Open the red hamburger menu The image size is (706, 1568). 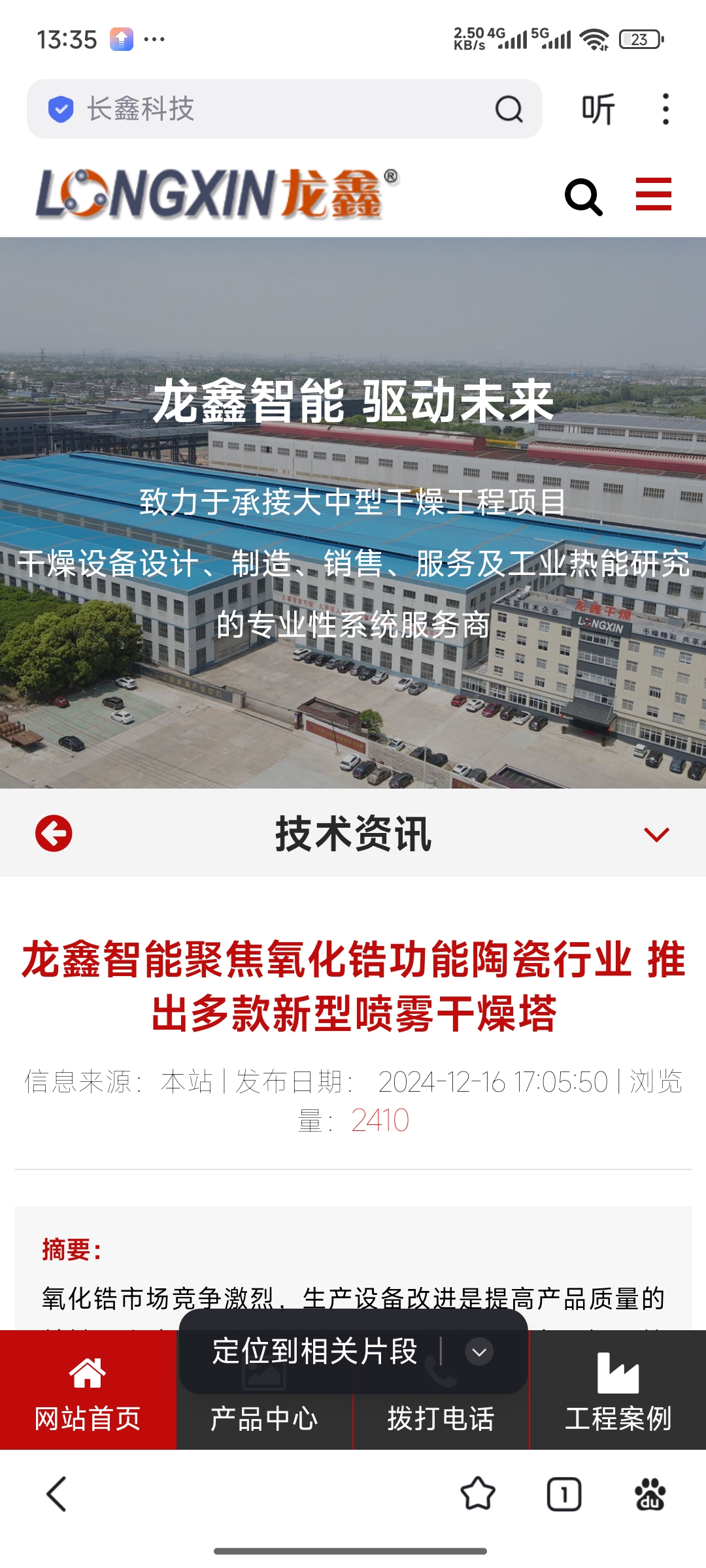(654, 194)
